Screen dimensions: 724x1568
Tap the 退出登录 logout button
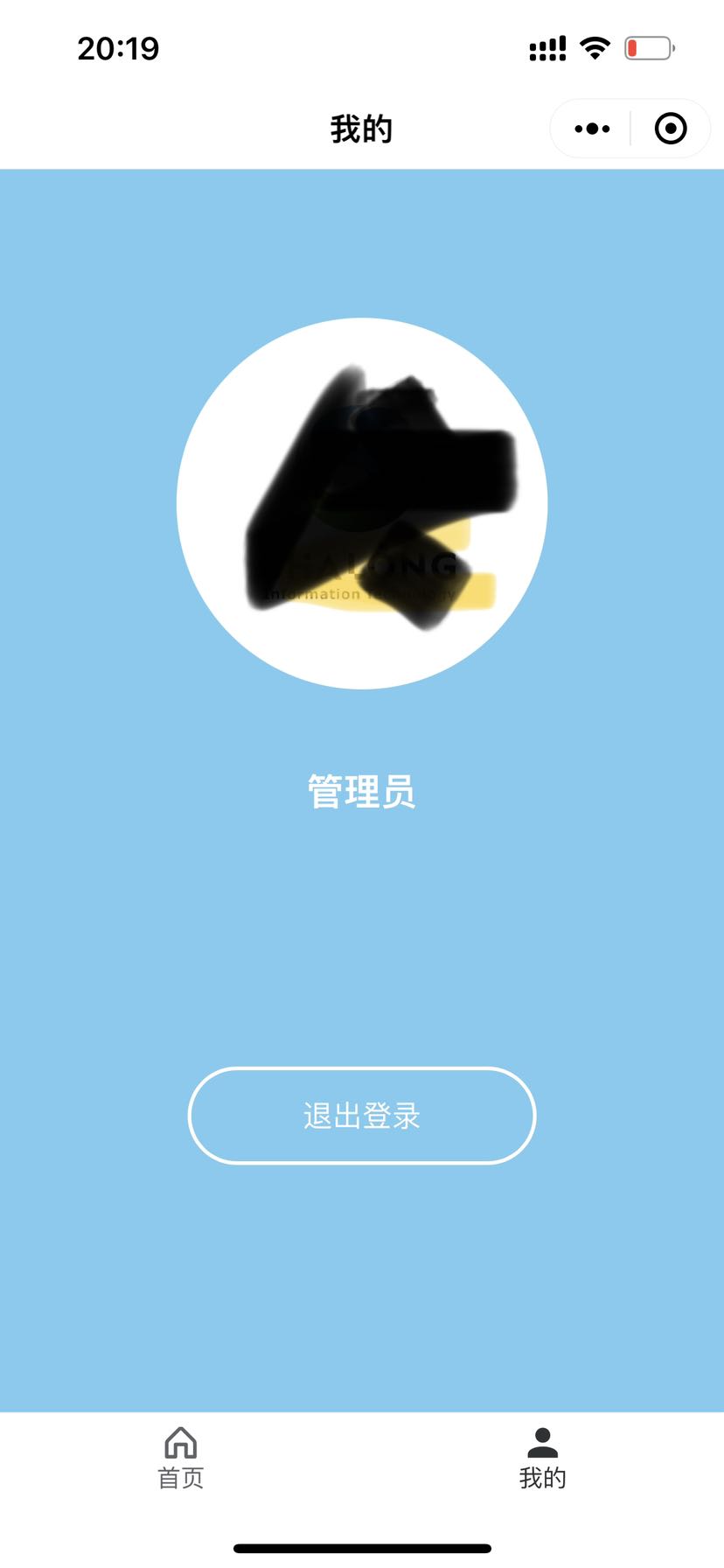coord(362,1116)
